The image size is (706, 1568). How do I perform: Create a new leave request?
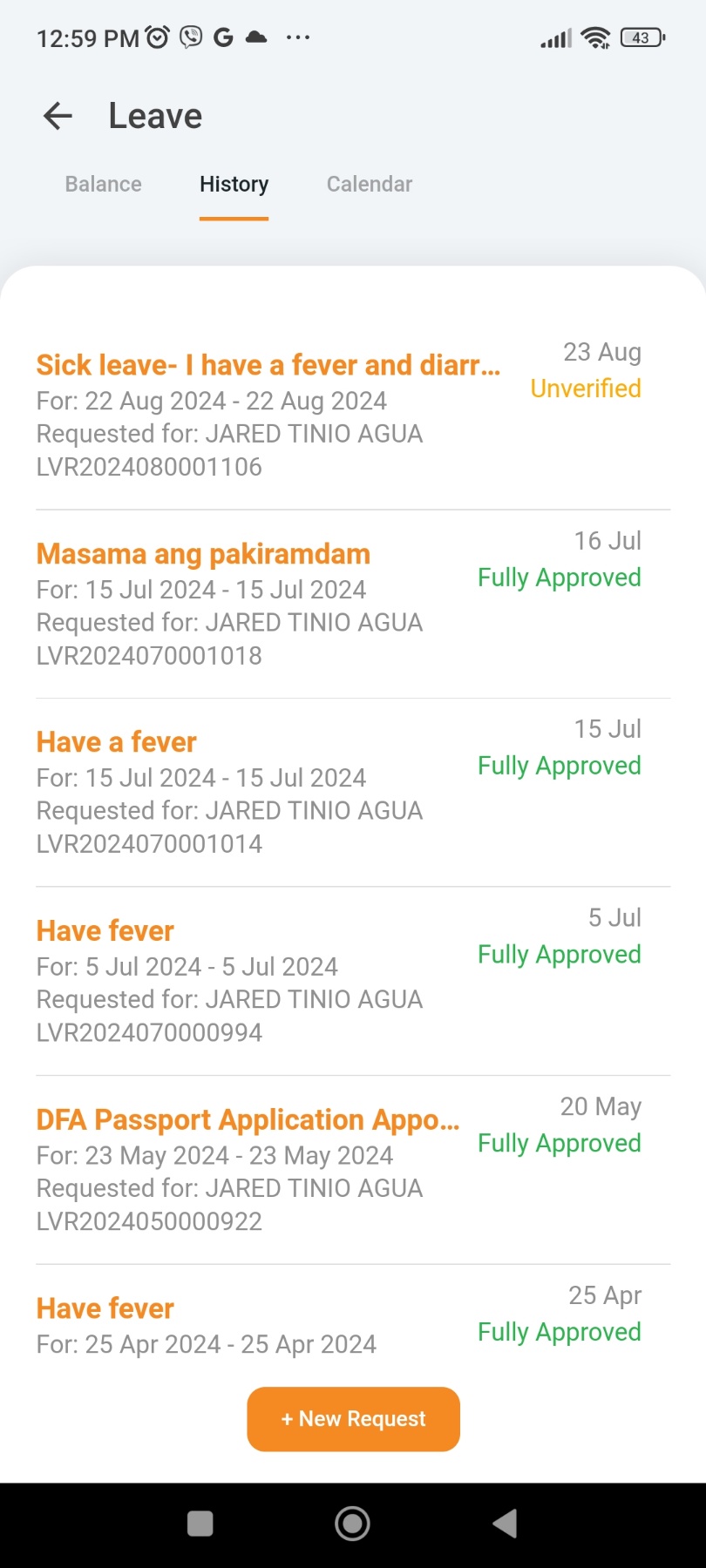(x=353, y=1419)
